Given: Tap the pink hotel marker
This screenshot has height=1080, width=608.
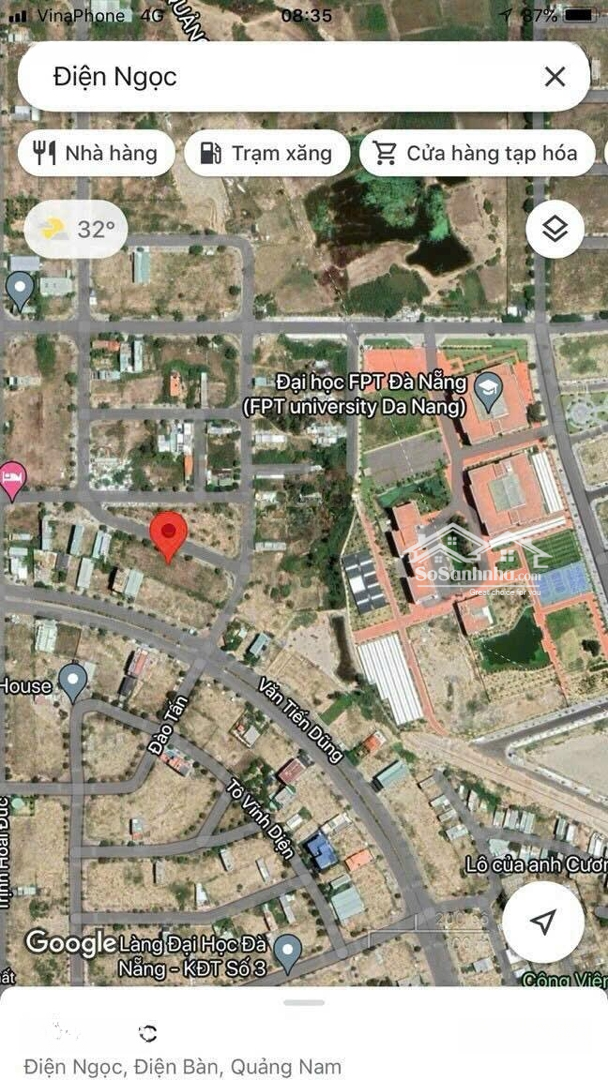Looking at the screenshot, I should [11, 481].
